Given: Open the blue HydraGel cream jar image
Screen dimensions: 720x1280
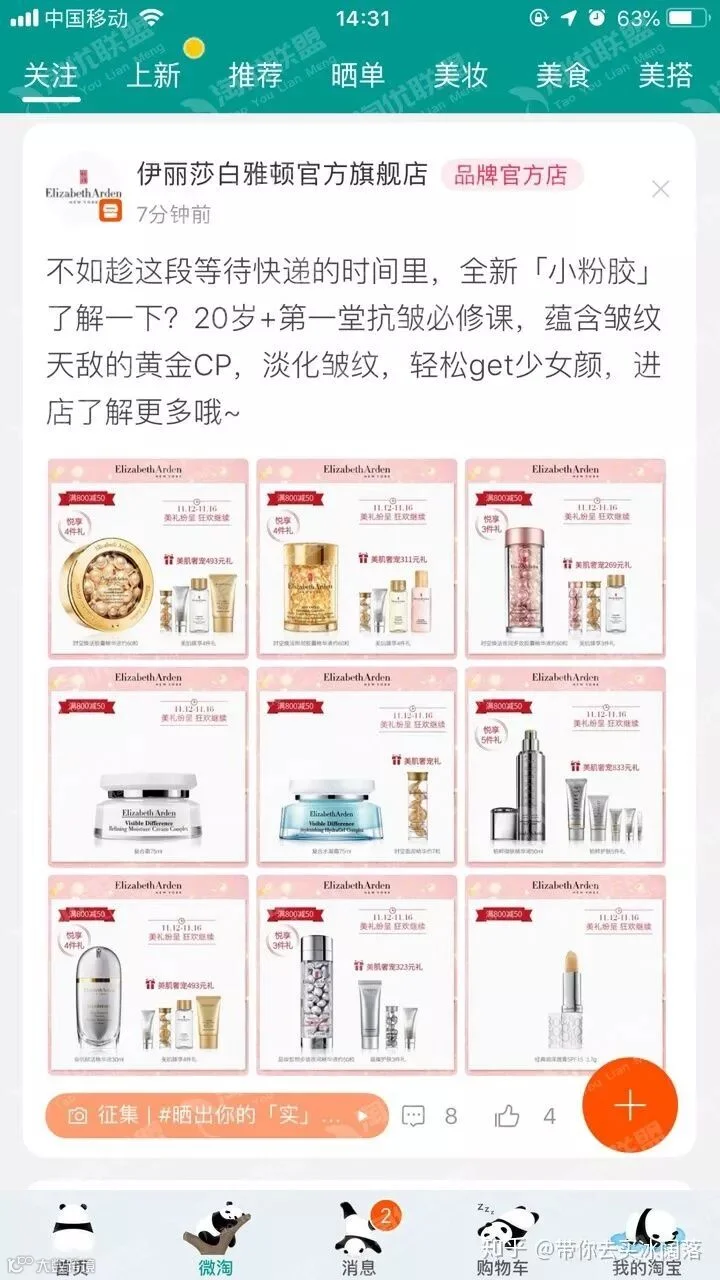Looking at the screenshot, I should click(357, 767).
